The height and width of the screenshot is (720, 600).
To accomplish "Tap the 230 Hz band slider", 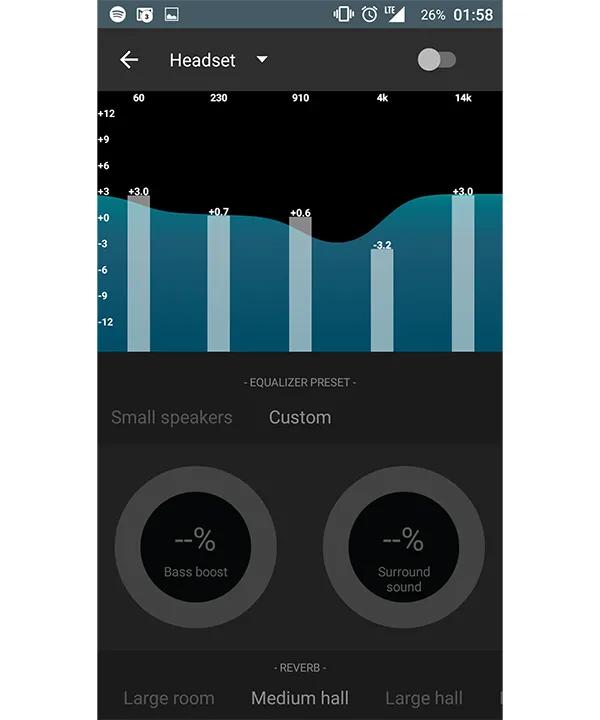I will click(218, 282).
